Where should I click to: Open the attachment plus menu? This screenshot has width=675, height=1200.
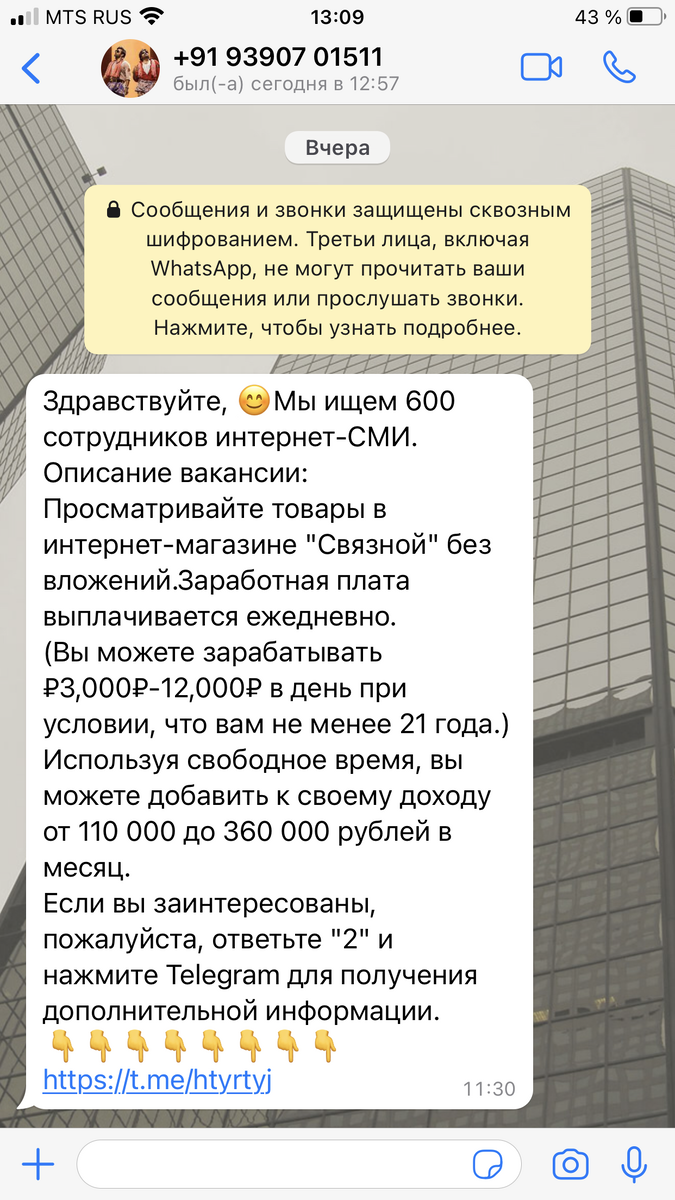click(x=38, y=1164)
